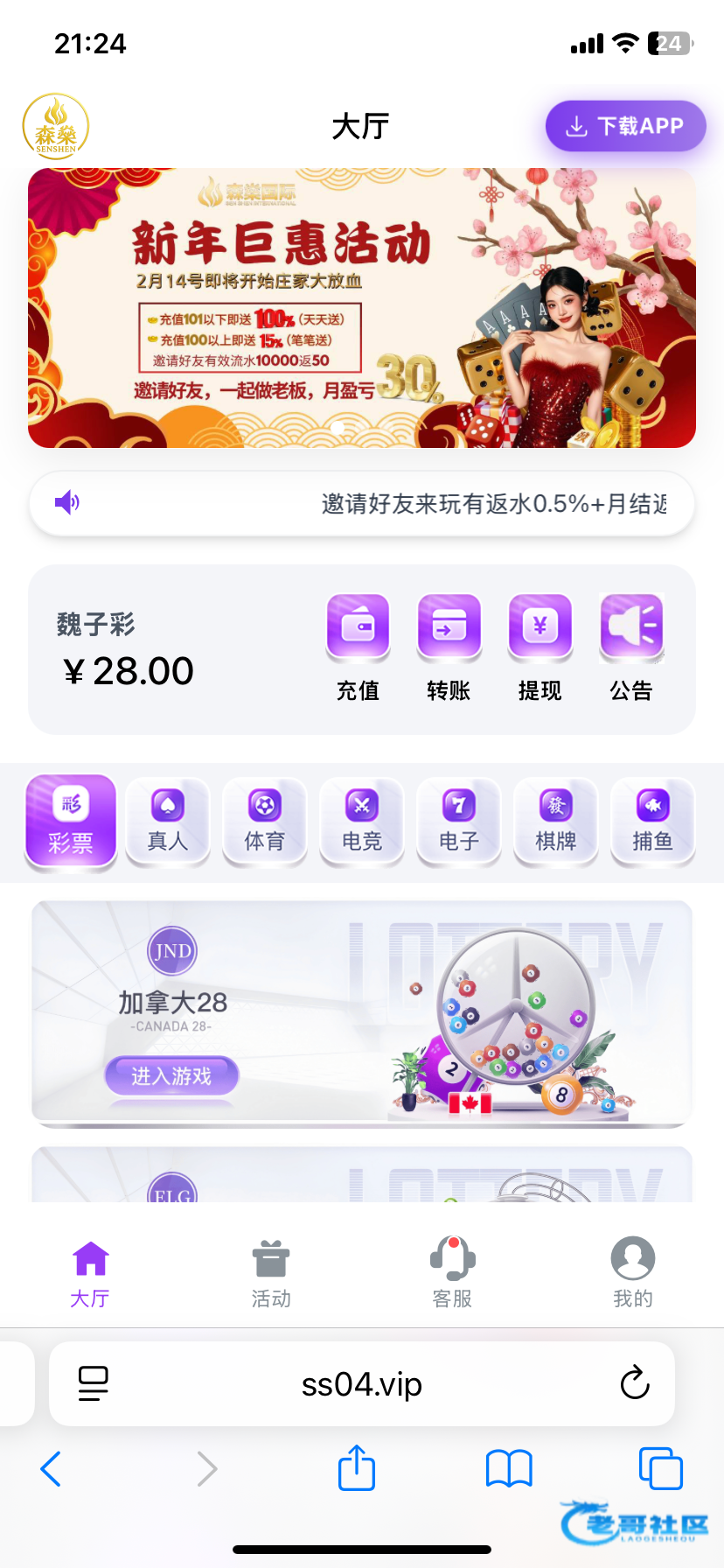The height and width of the screenshot is (1568, 724).
Task: Open the 我的 profile tab
Action: point(633,1273)
